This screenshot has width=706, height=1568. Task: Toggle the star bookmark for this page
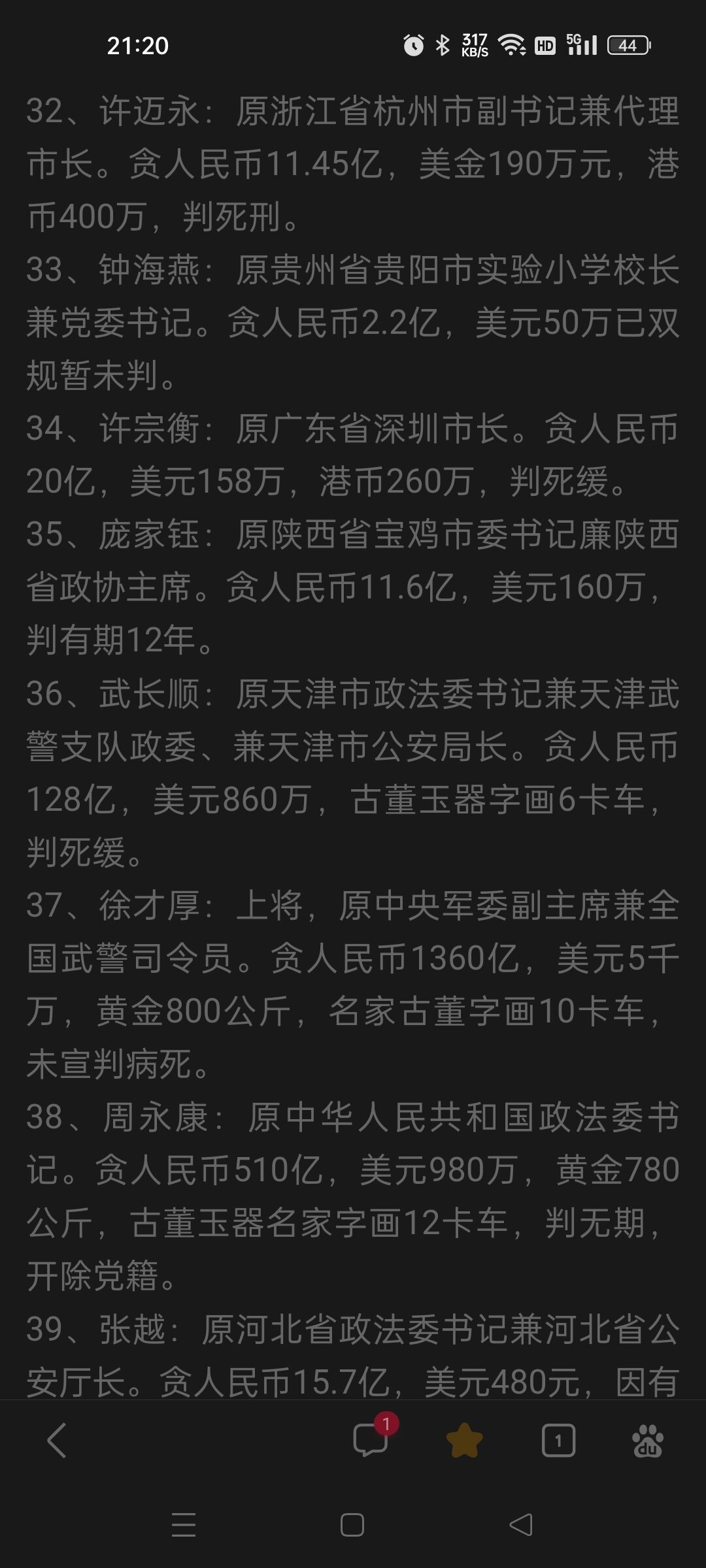click(x=464, y=1441)
